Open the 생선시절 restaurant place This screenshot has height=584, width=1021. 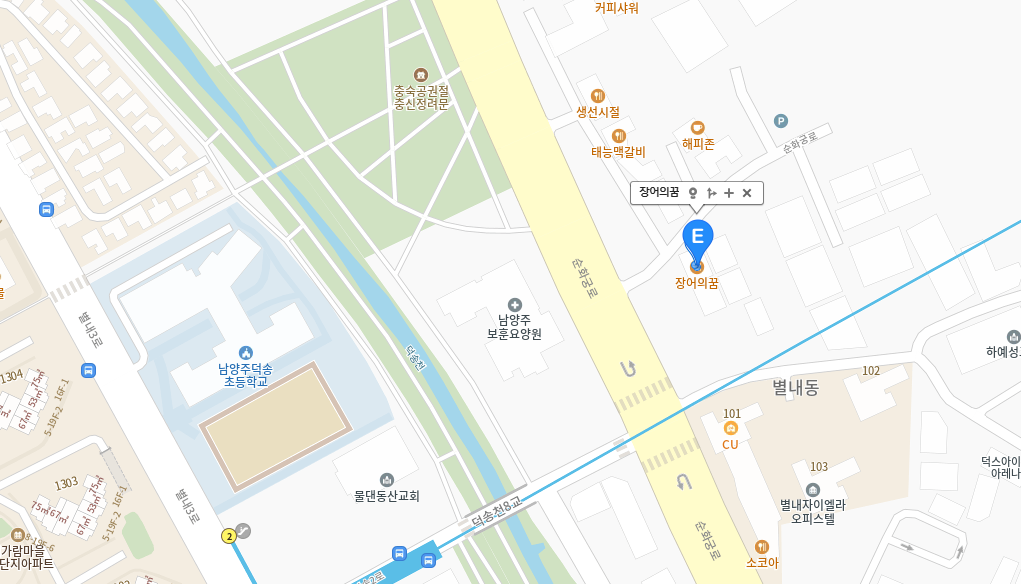pyautogui.click(x=599, y=96)
